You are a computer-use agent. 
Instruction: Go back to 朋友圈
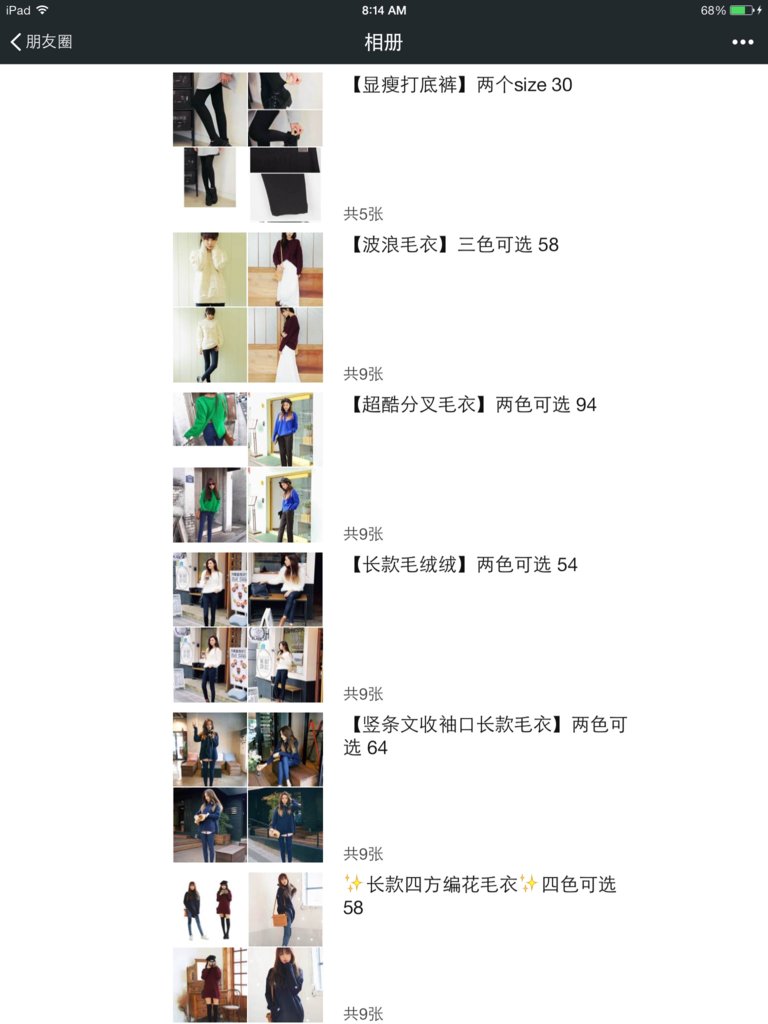click(42, 42)
